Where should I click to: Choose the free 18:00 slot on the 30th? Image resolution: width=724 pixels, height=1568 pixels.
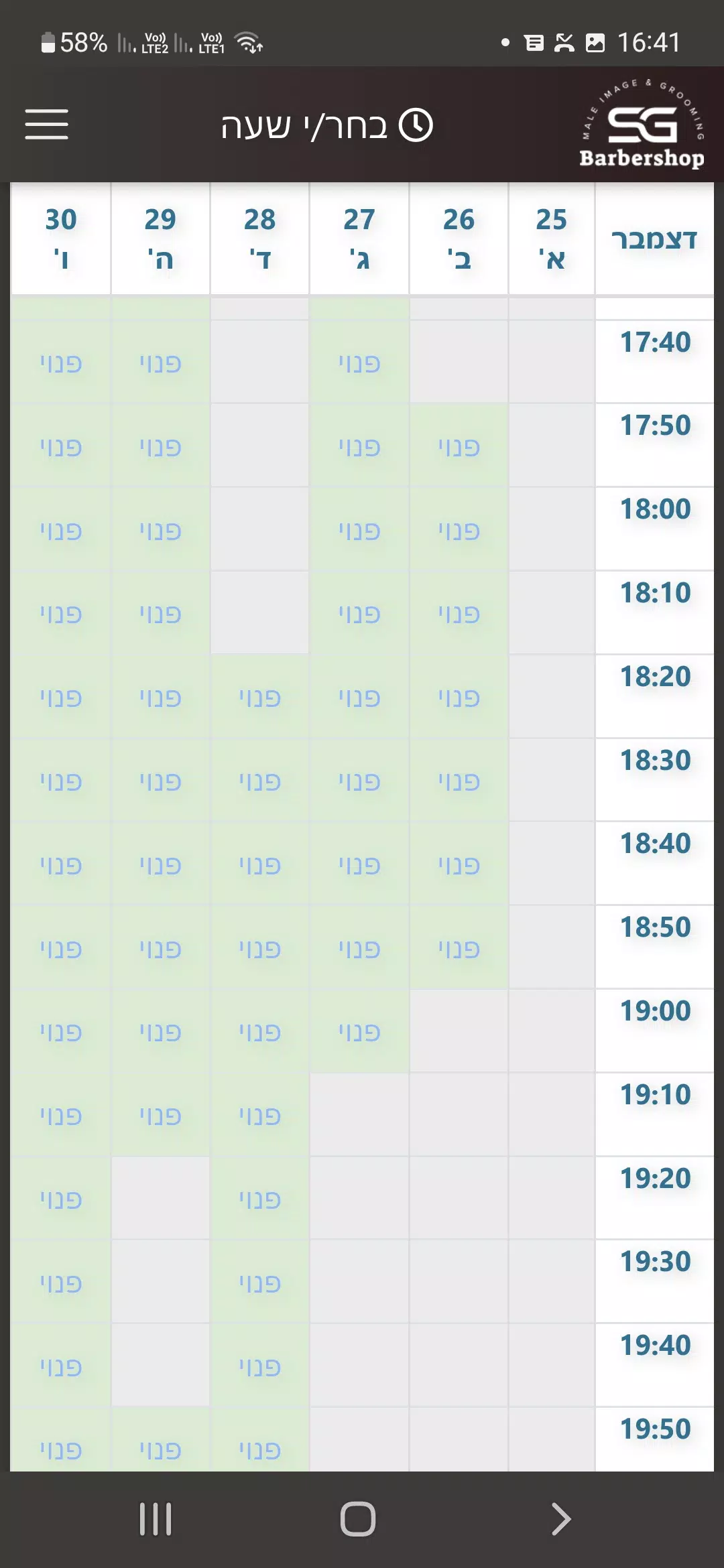click(x=61, y=531)
